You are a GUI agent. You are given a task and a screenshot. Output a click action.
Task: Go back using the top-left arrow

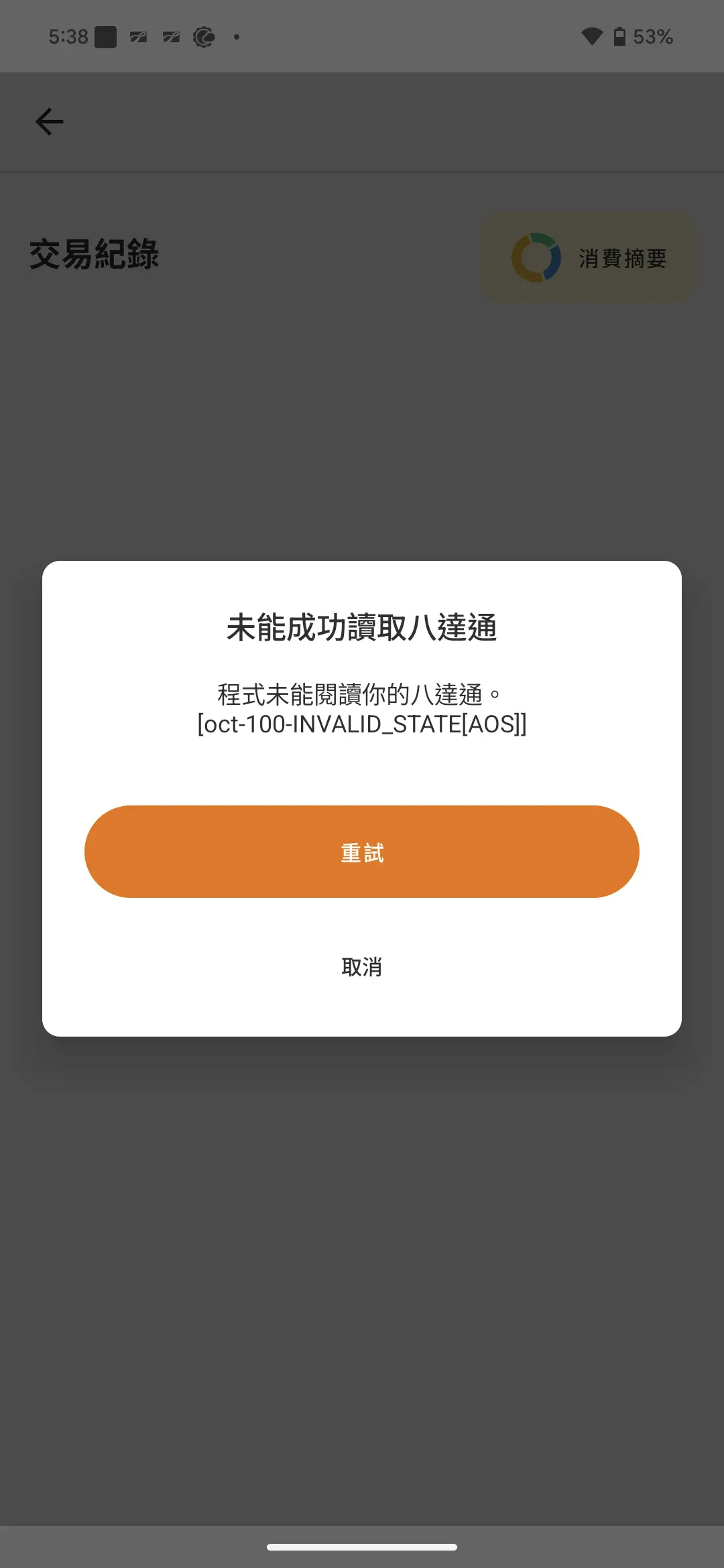point(49,122)
